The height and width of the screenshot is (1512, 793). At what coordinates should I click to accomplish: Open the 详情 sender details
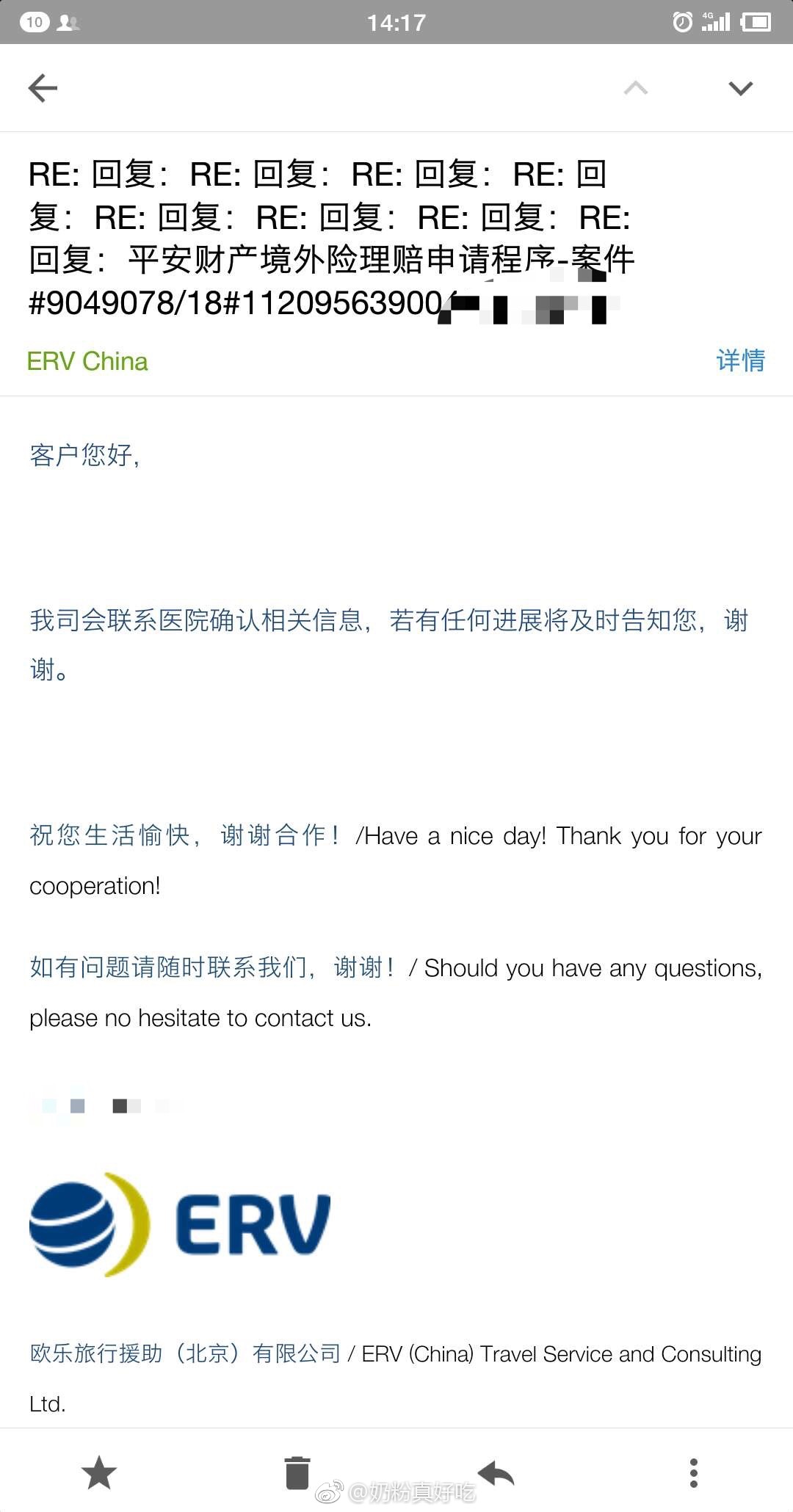pos(740,360)
